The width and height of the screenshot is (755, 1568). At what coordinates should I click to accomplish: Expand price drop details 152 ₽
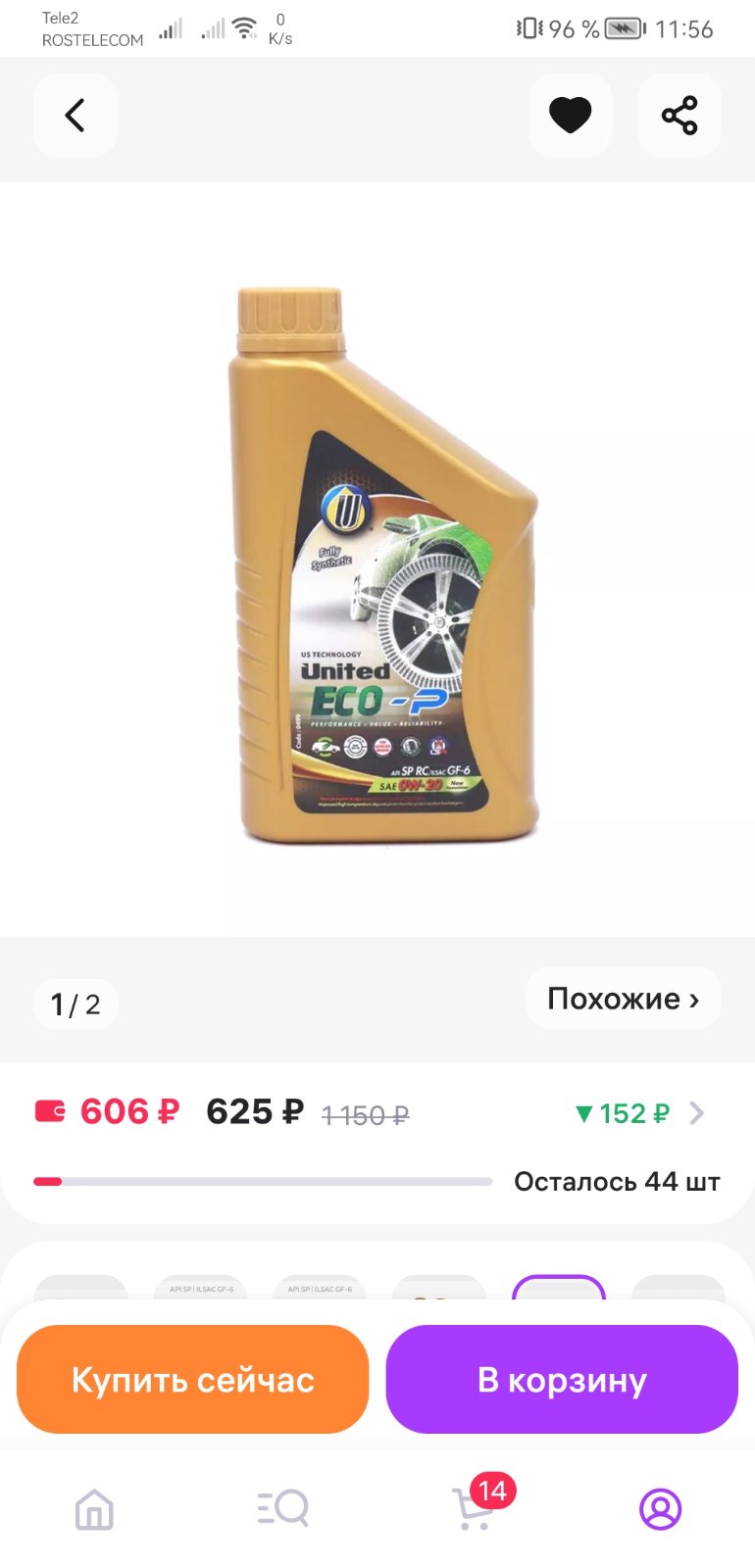pyautogui.click(x=639, y=1113)
